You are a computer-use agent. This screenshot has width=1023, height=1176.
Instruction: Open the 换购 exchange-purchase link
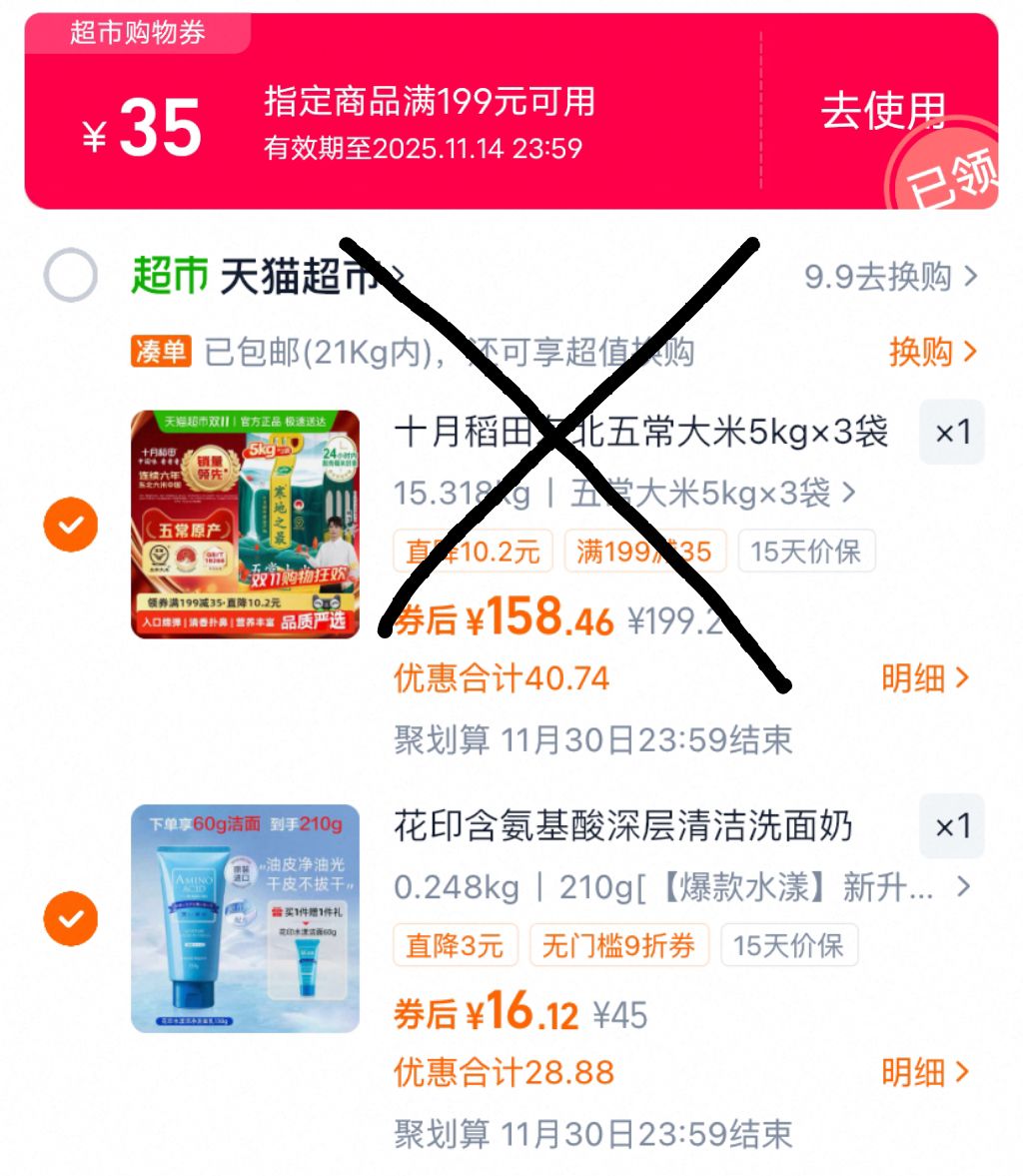point(934,351)
